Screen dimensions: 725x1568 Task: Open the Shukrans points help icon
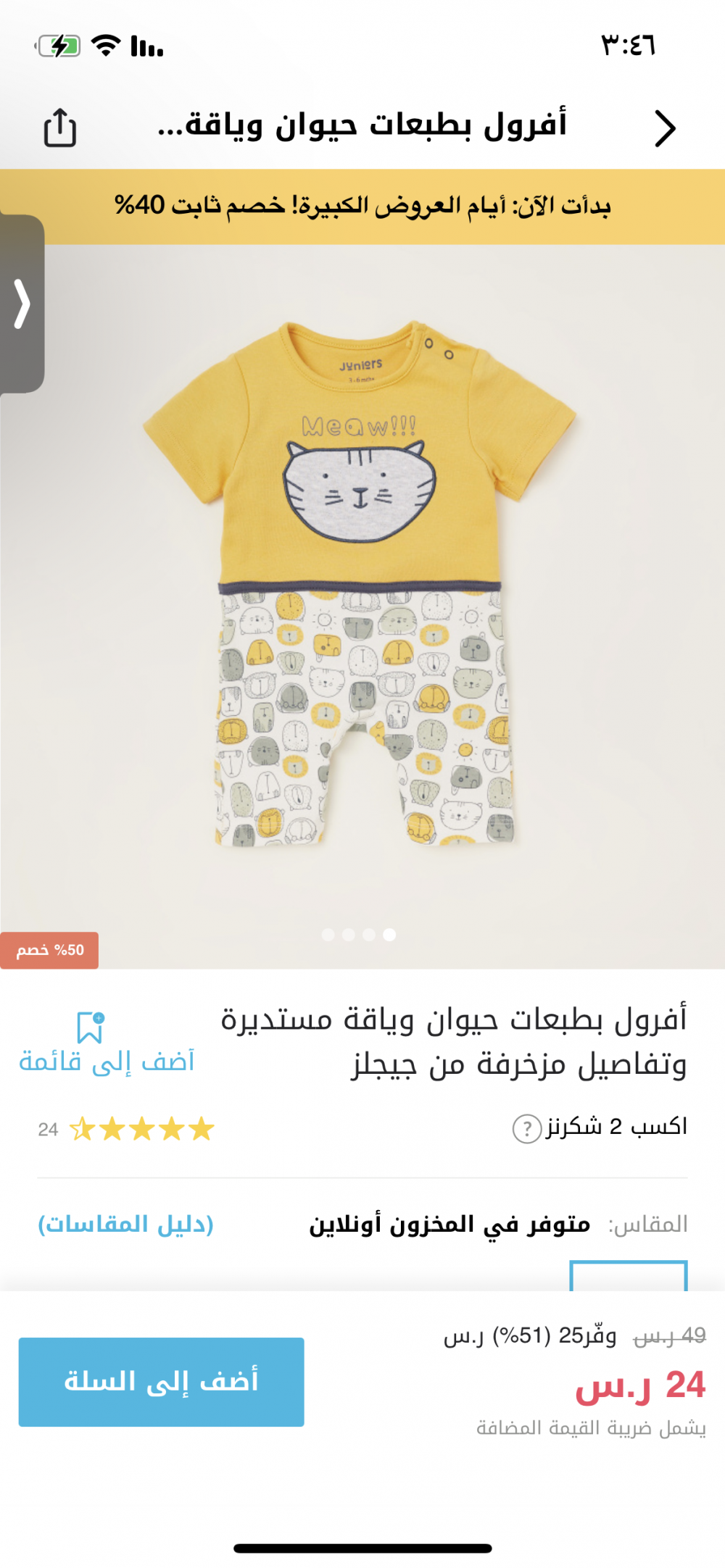point(527,1129)
